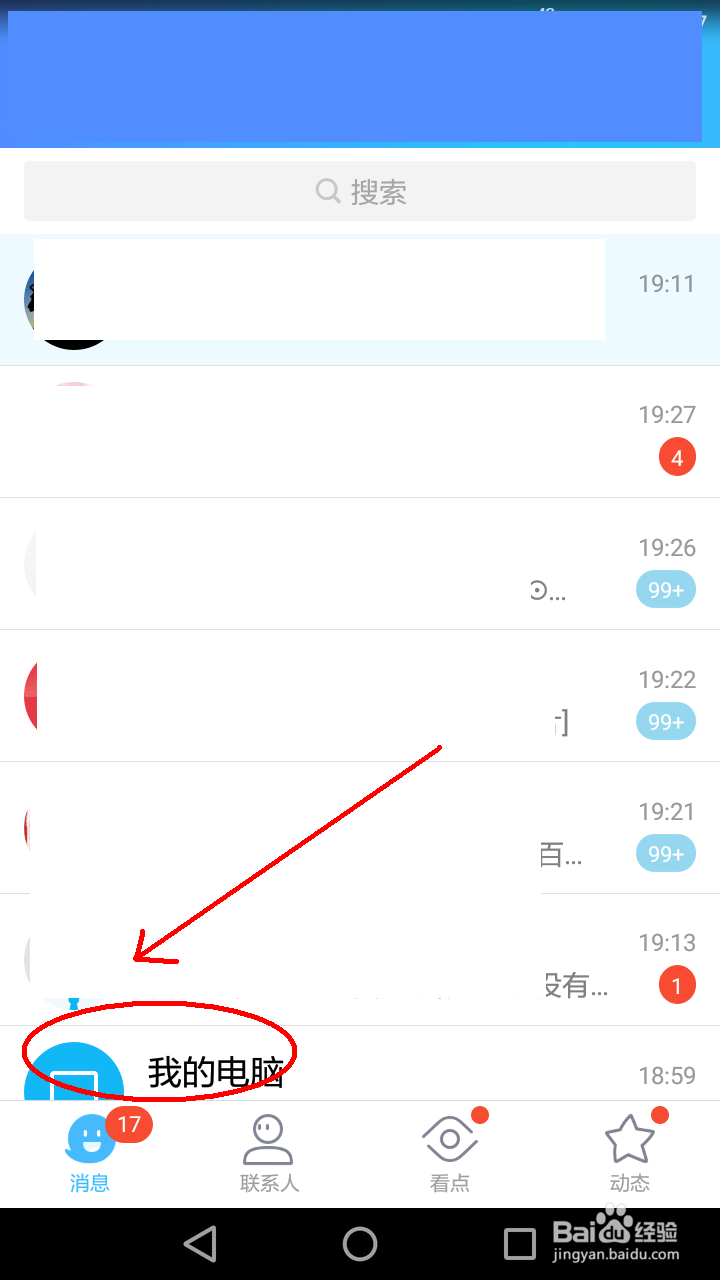Tap the Android home circle button
This screenshot has height=1280, width=720.
360,1244
